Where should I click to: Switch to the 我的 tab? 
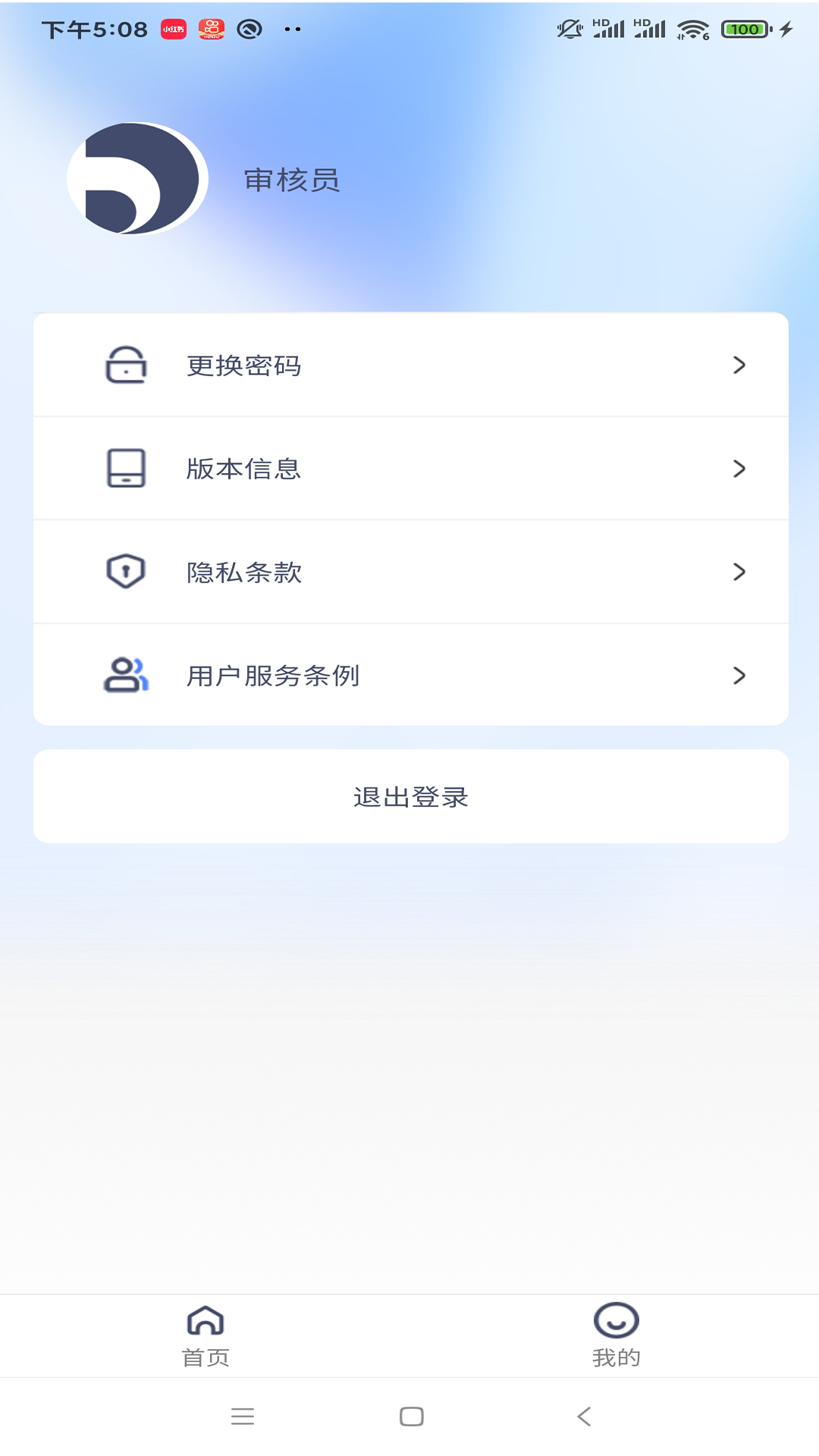617,1337
